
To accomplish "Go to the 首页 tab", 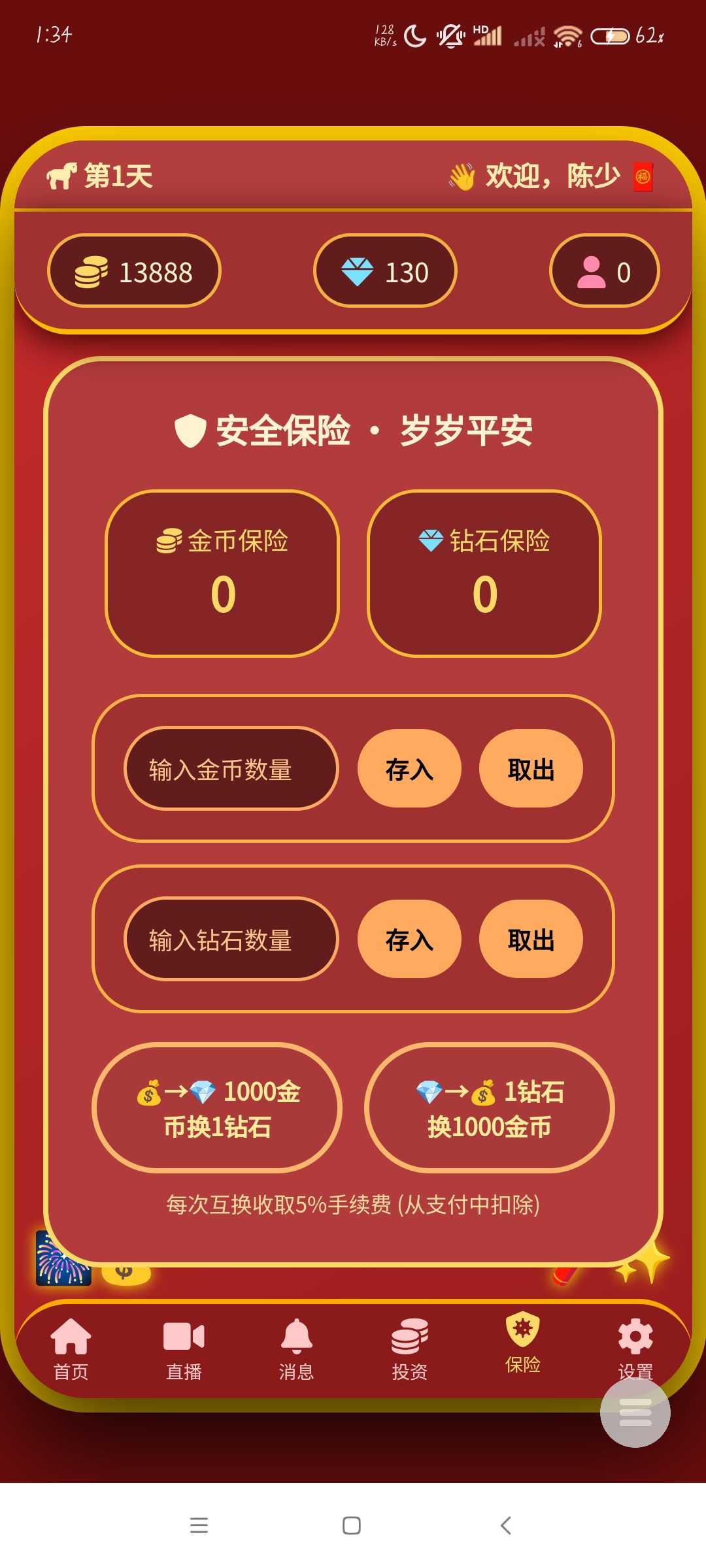I will pyautogui.click(x=71, y=1348).
